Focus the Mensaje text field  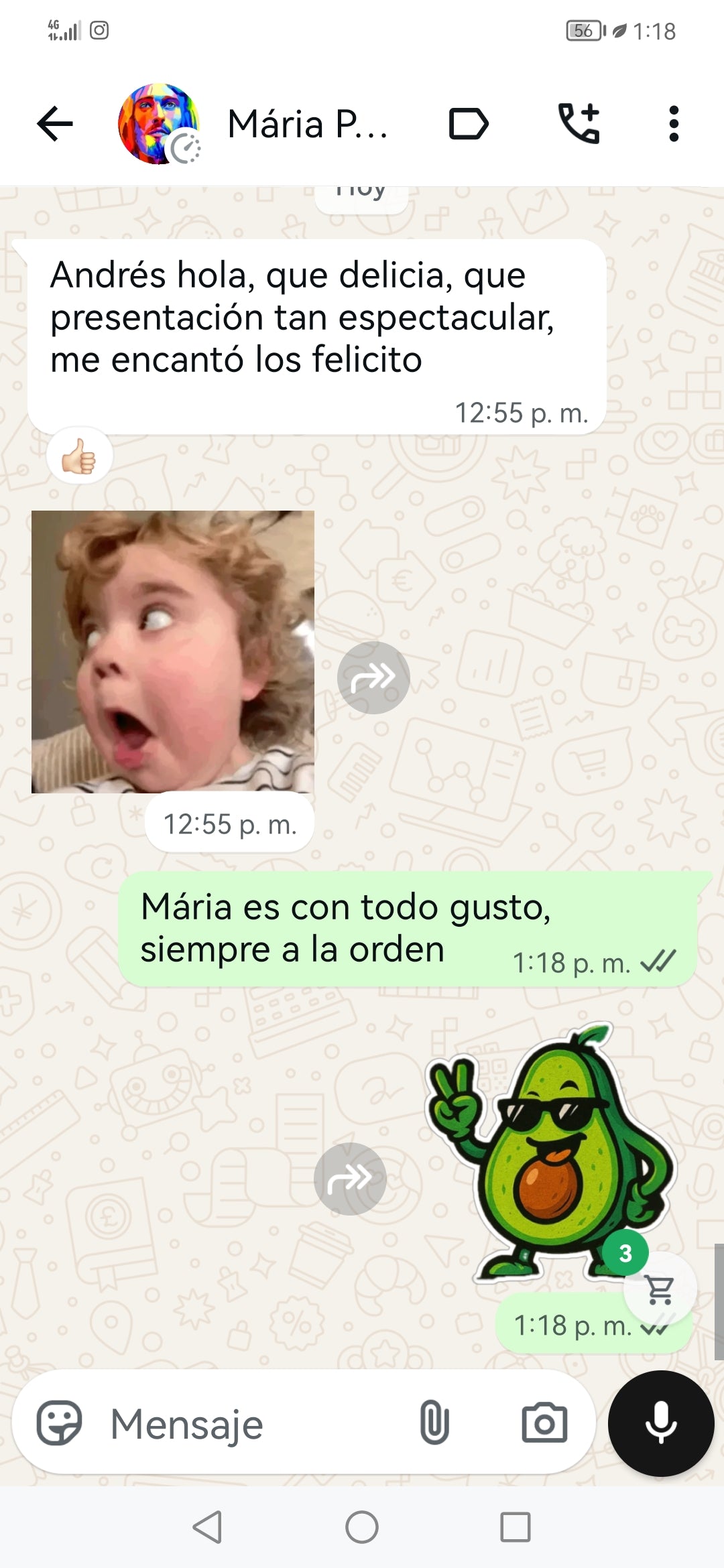(x=255, y=1423)
